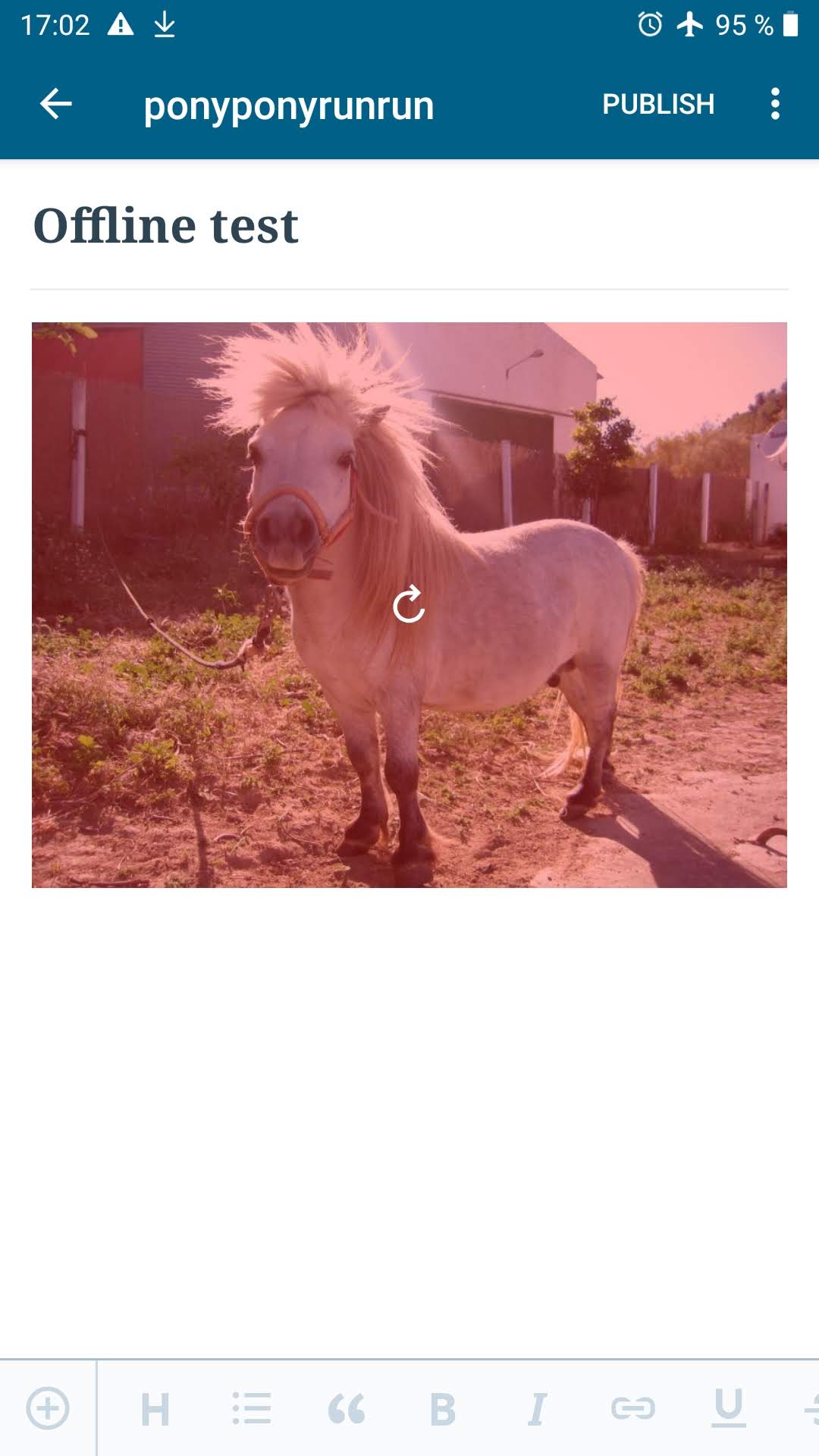Image resolution: width=819 pixels, height=1456 pixels.
Task: Toggle underline text formatting
Action: pos(729,1407)
